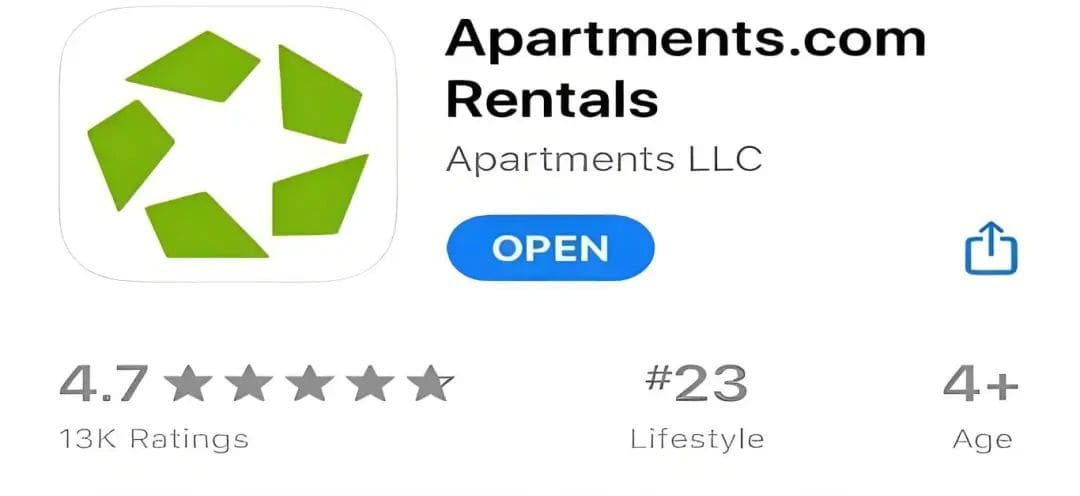
Task: Open the Apartments.com Rentals app
Action: tap(550, 248)
